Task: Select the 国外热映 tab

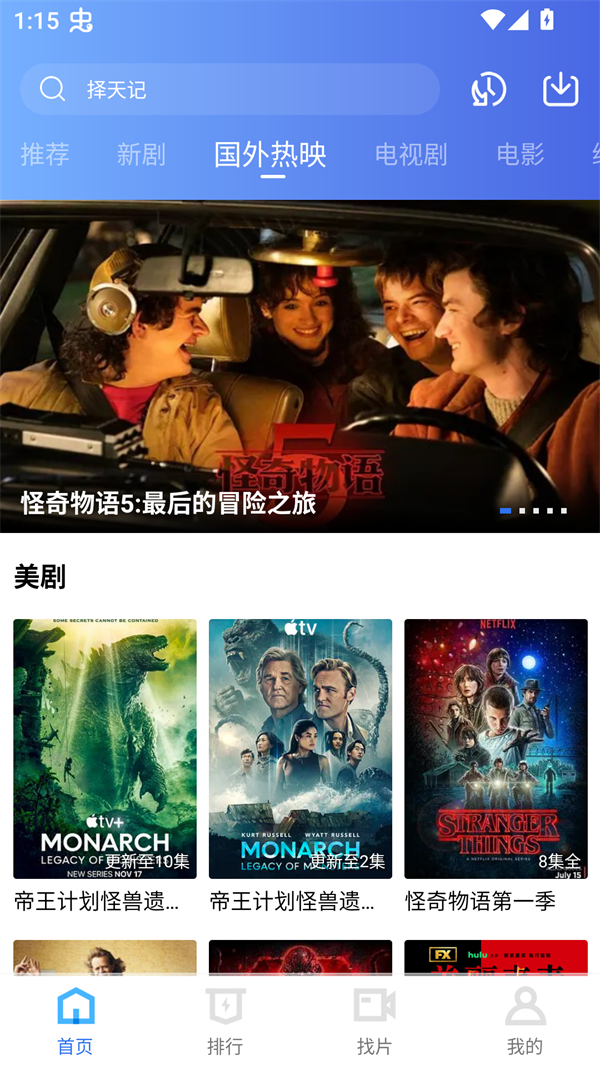Action: click(270, 154)
